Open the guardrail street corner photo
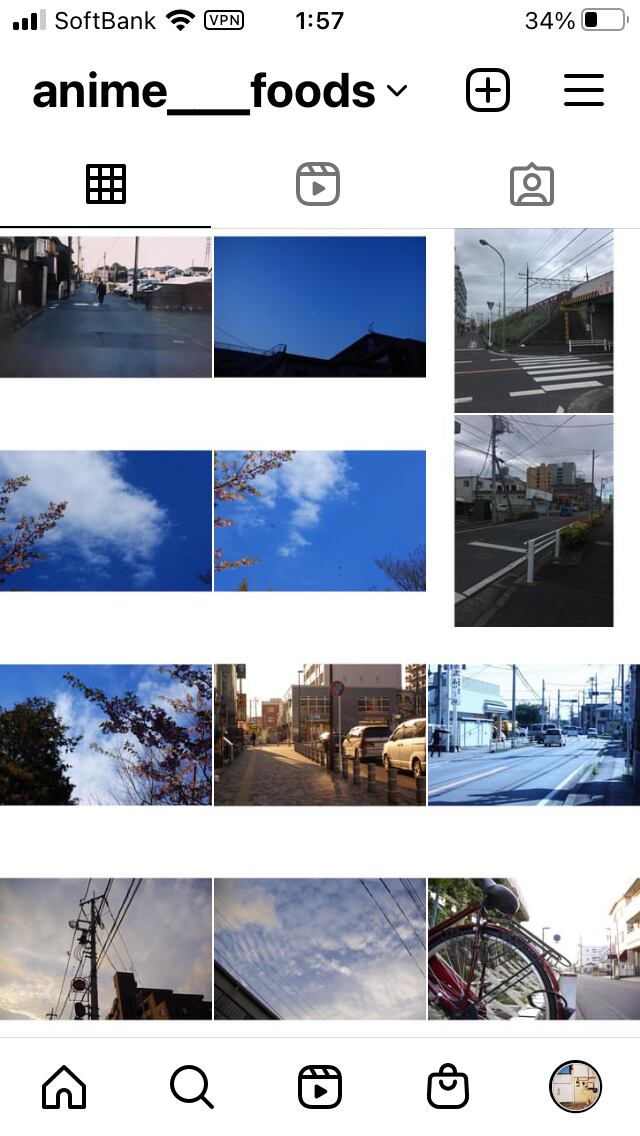Screen dimensions: 640x1136 click(x=533, y=521)
